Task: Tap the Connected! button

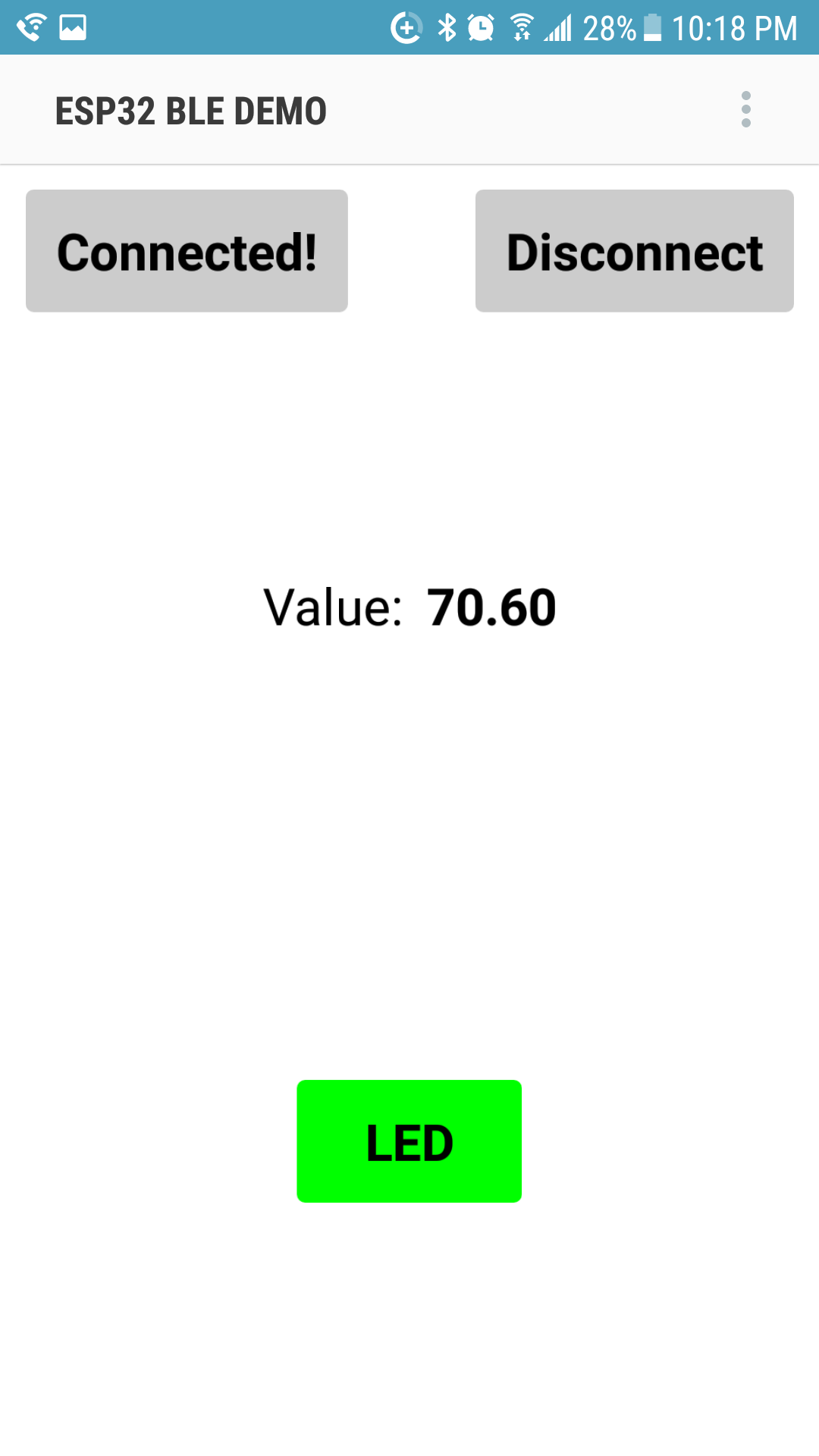Action: pyautogui.click(x=187, y=251)
